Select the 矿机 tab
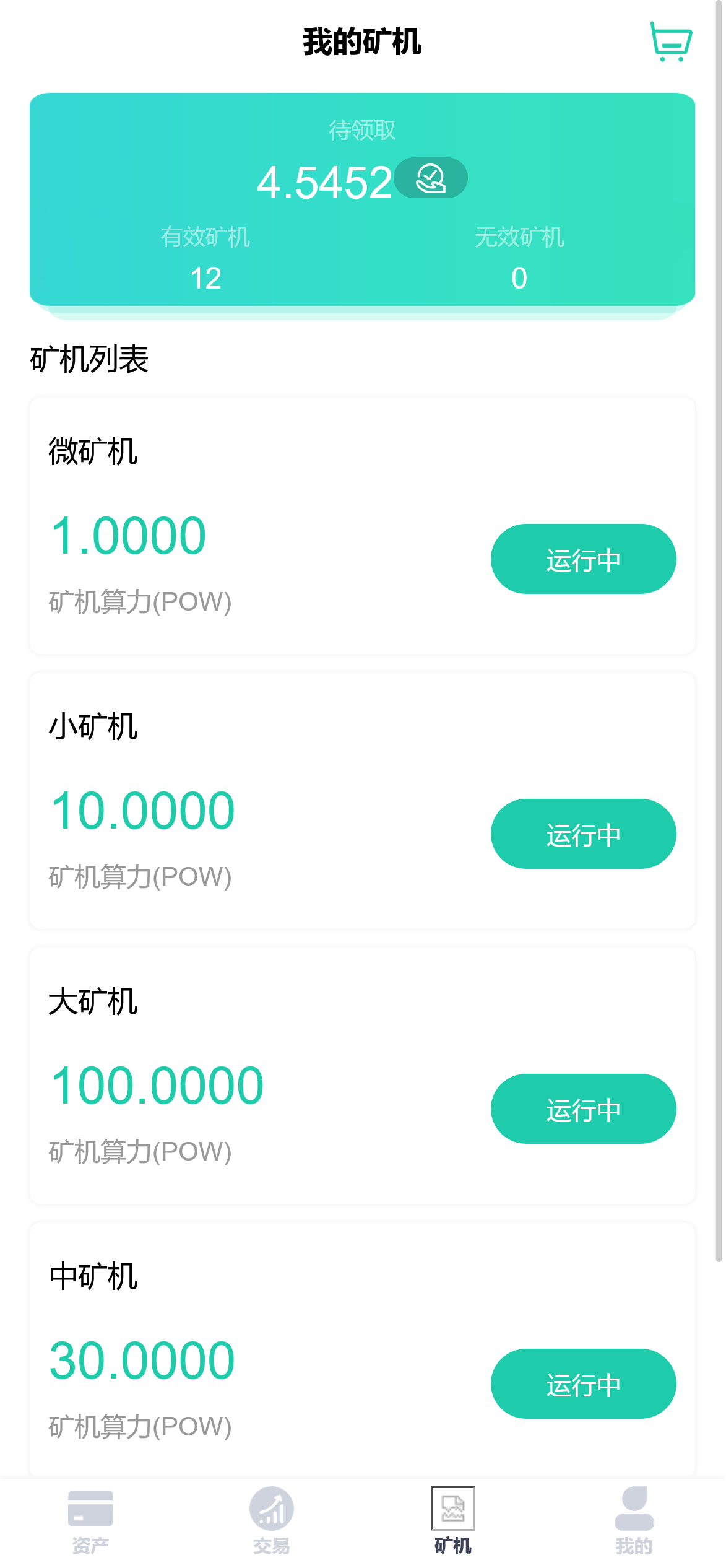 coord(453,1521)
